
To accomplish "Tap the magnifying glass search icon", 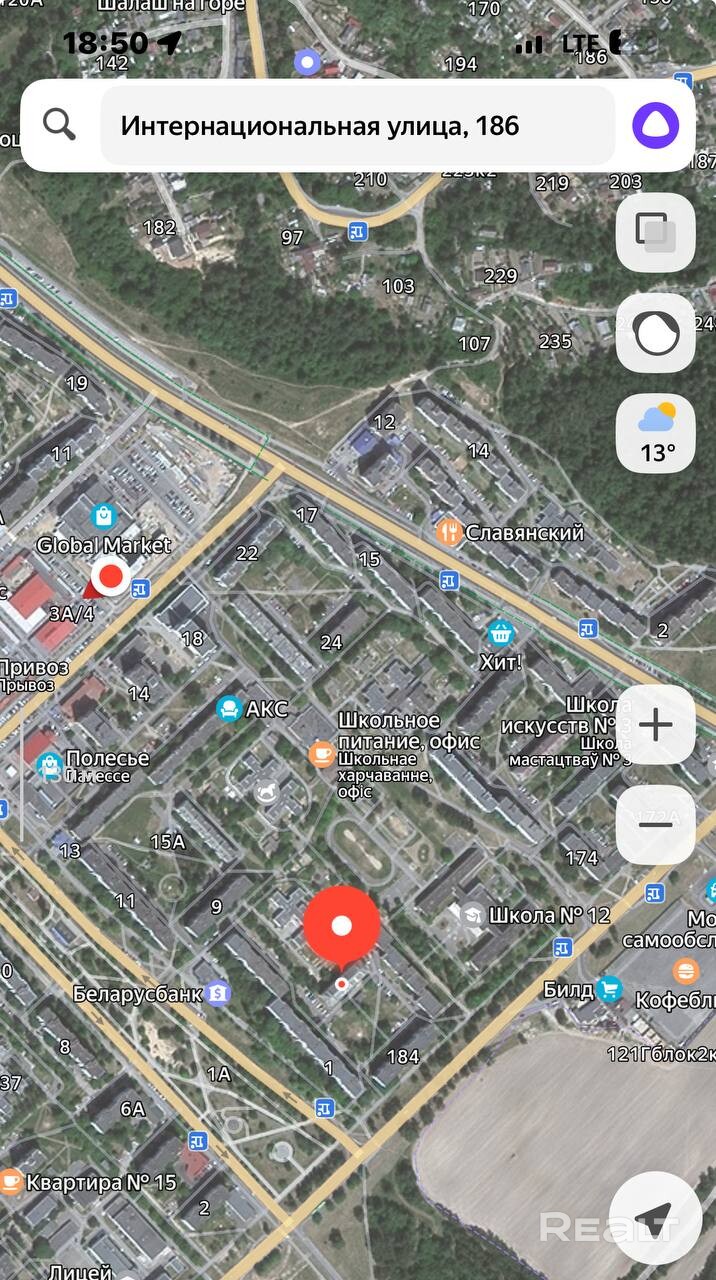I will [x=60, y=125].
